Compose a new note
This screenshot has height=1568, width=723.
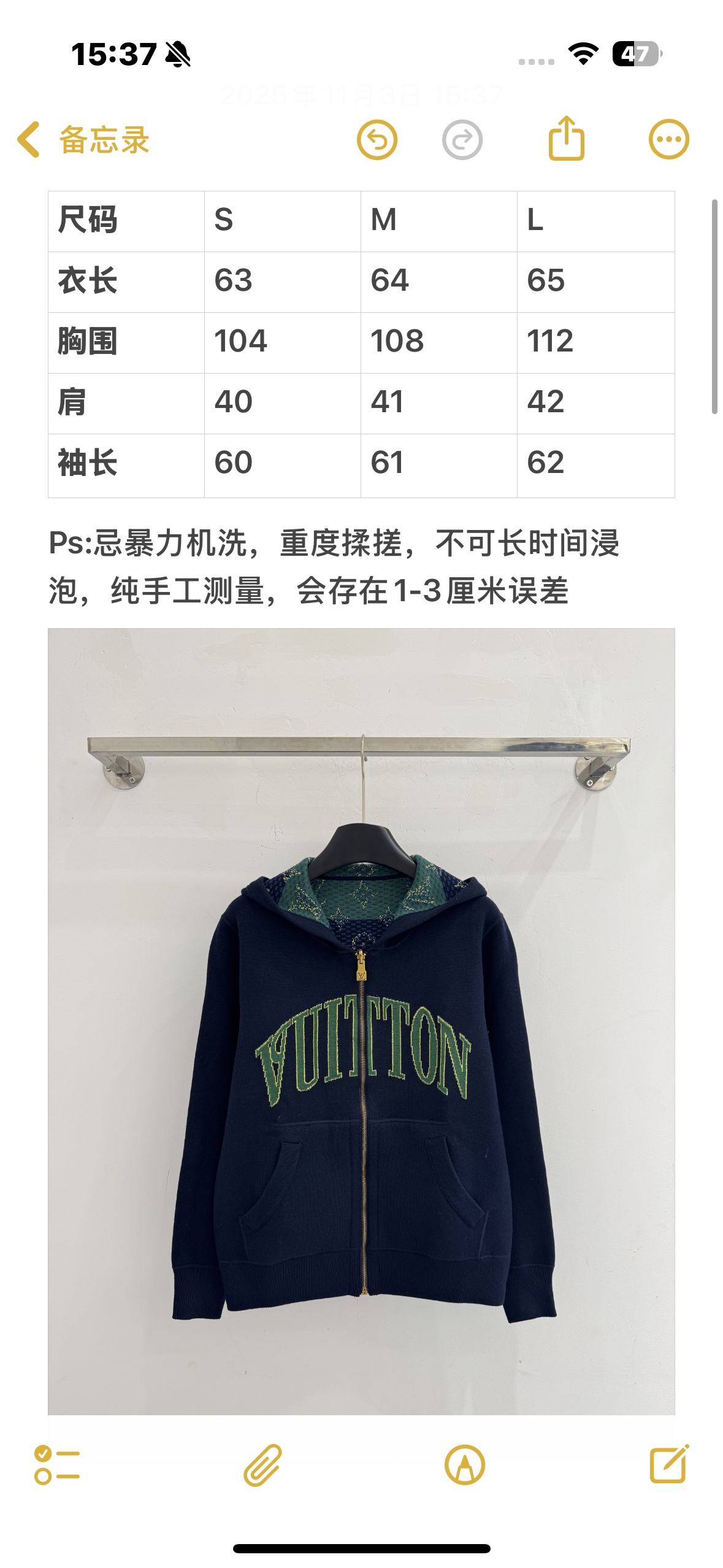tap(668, 1464)
